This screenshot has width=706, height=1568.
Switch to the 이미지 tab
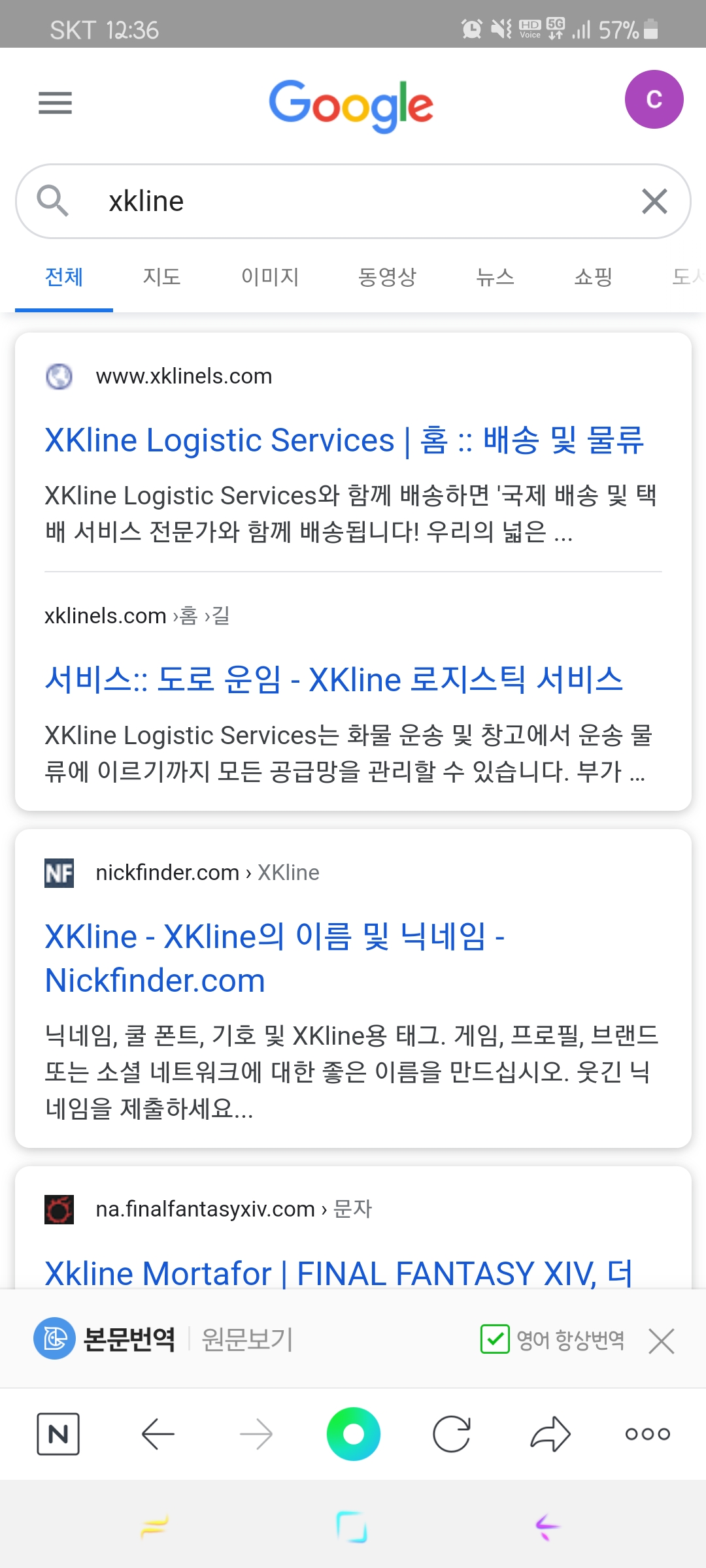point(269,277)
